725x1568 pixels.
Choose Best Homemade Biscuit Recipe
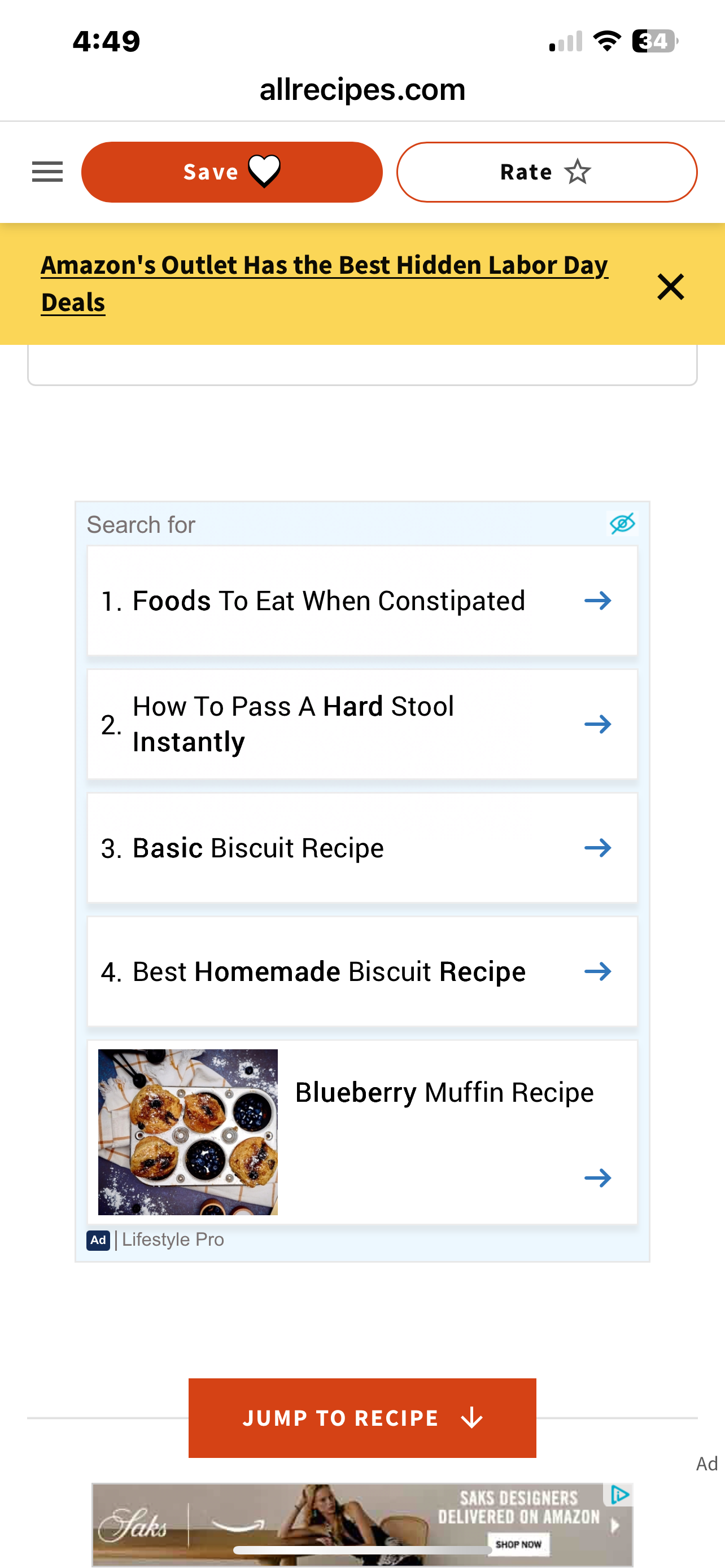(x=362, y=971)
